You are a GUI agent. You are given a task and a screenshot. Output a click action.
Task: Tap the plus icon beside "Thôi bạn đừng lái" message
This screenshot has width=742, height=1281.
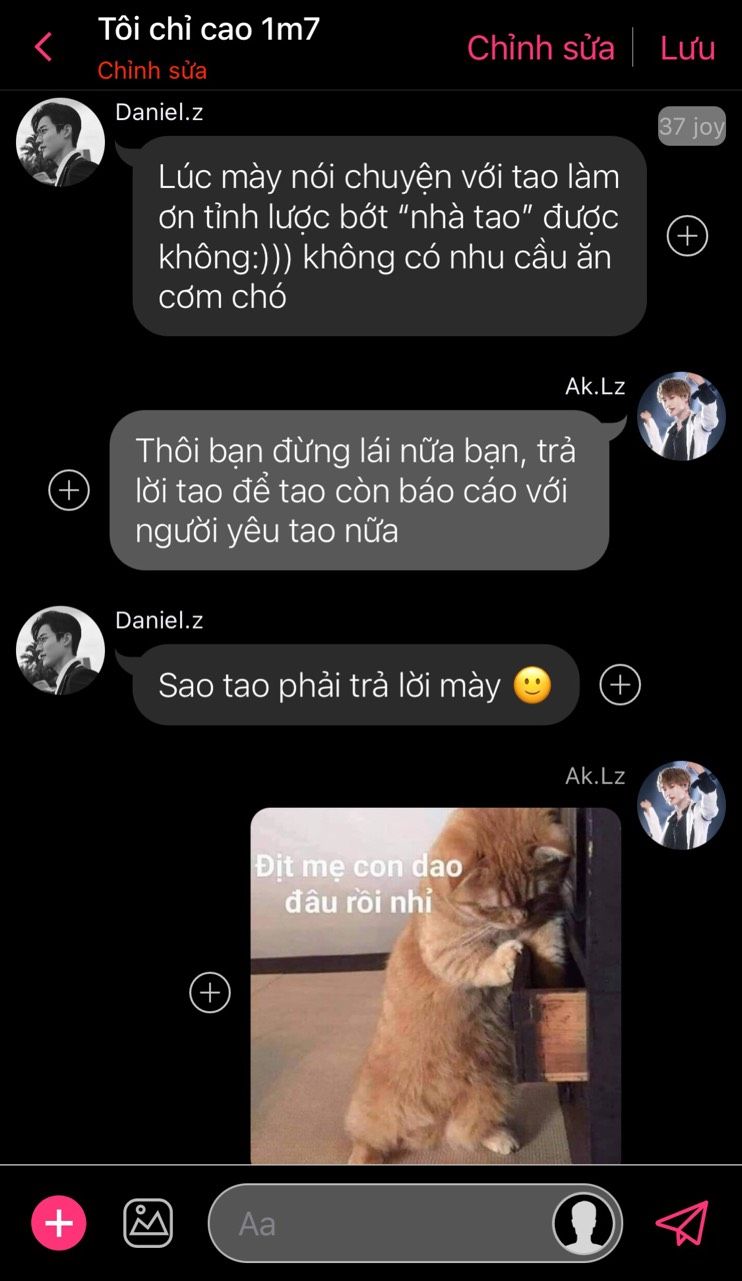point(69,490)
